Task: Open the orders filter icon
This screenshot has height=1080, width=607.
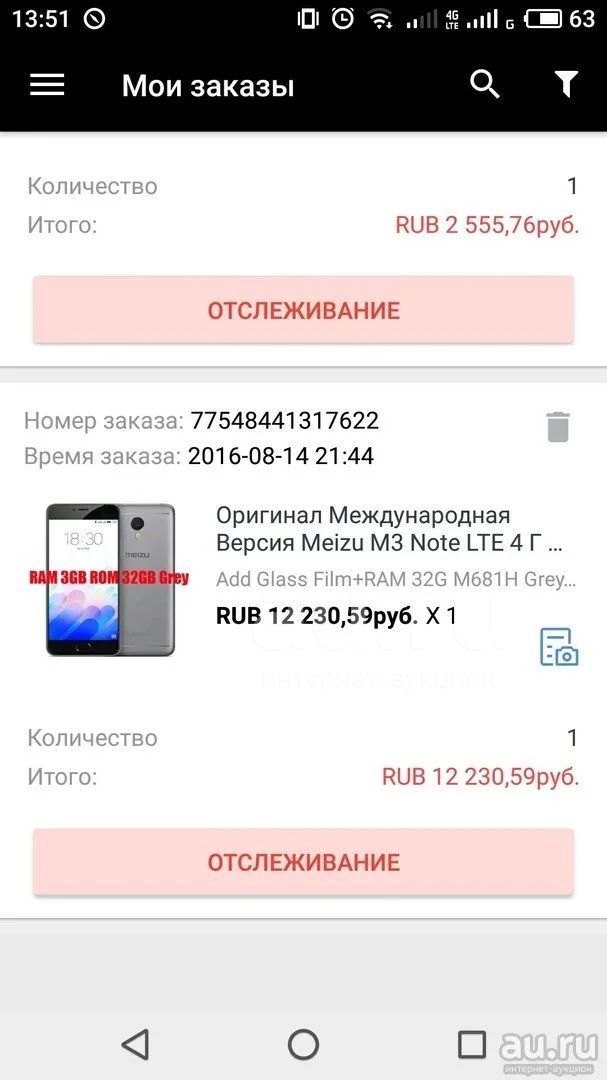Action: click(566, 85)
